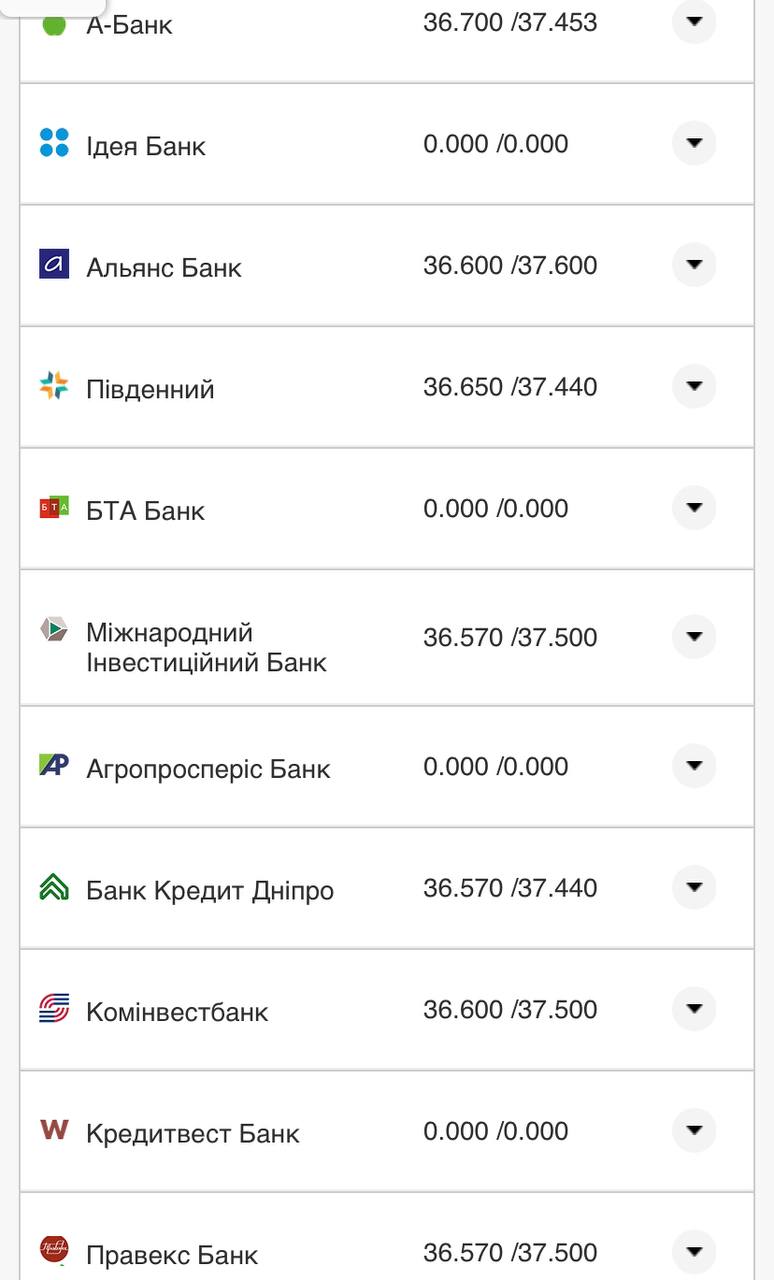
Task: Click the red-green БТА Банк logo
Action: (x=53, y=507)
